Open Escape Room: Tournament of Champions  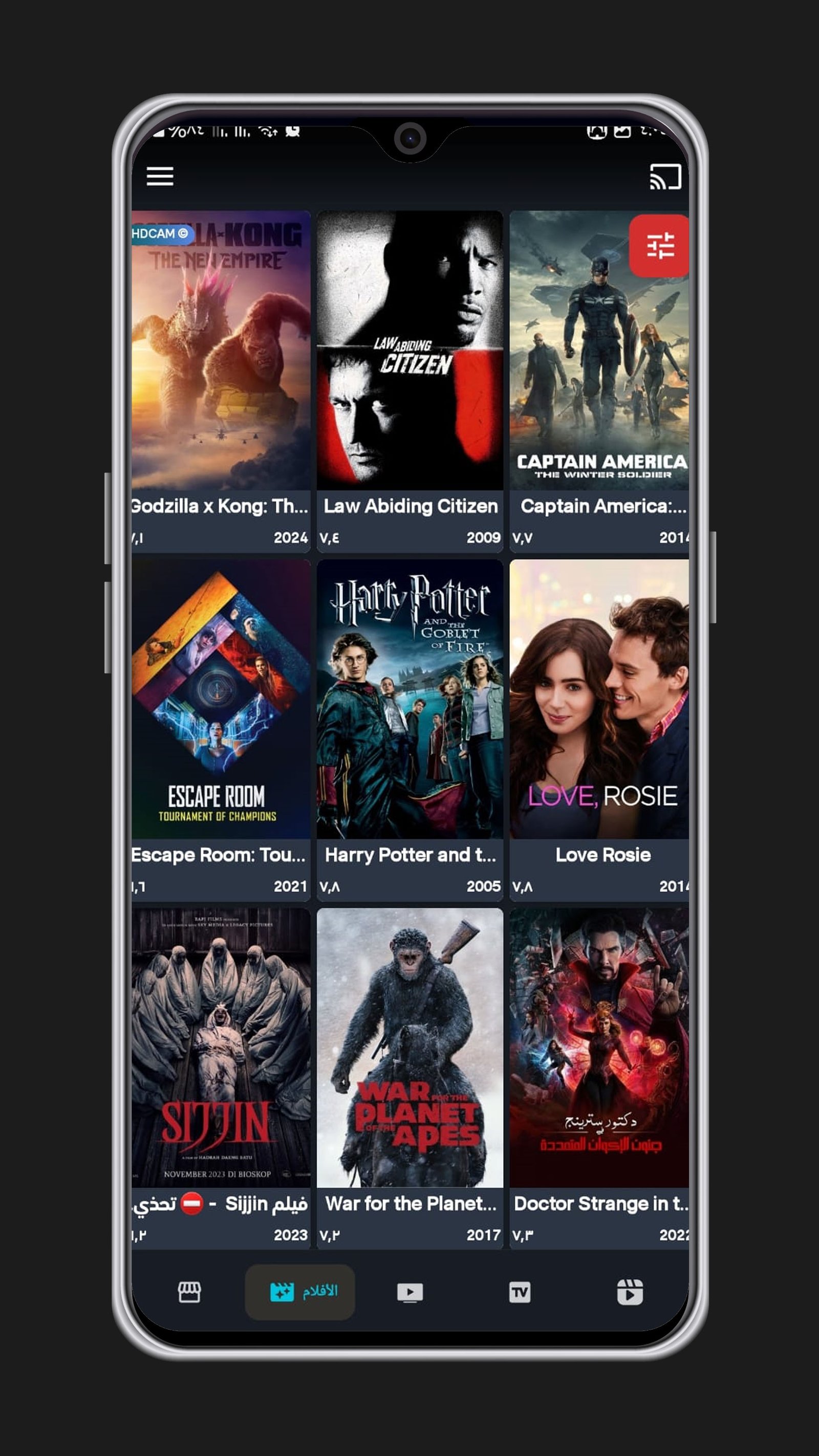[221, 730]
